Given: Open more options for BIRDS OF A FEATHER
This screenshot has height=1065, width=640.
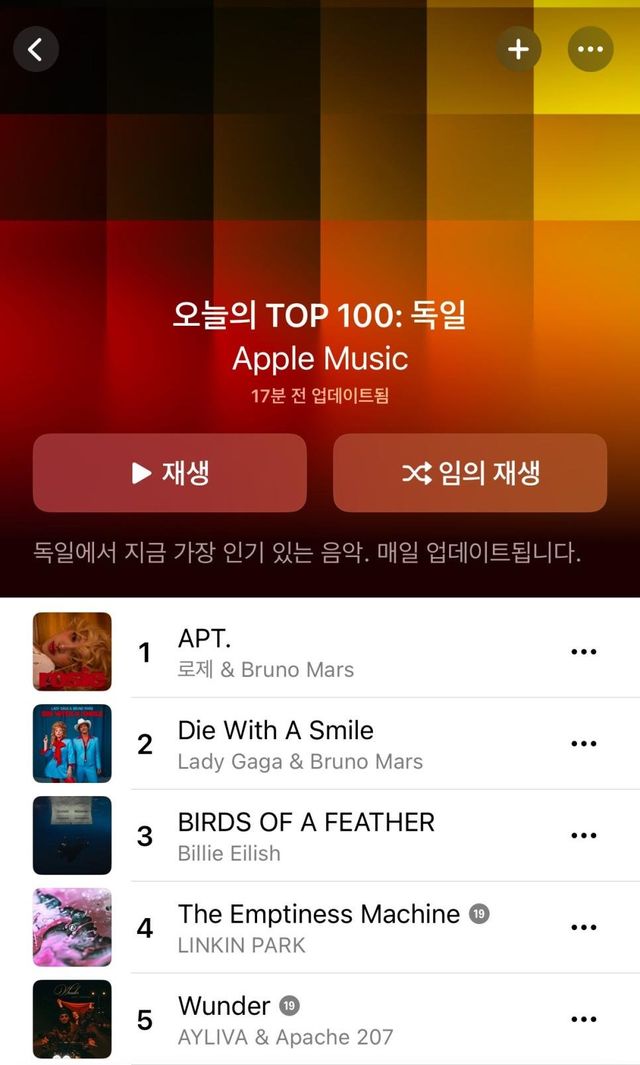Looking at the screenshot, I should (x=583, y=836).
